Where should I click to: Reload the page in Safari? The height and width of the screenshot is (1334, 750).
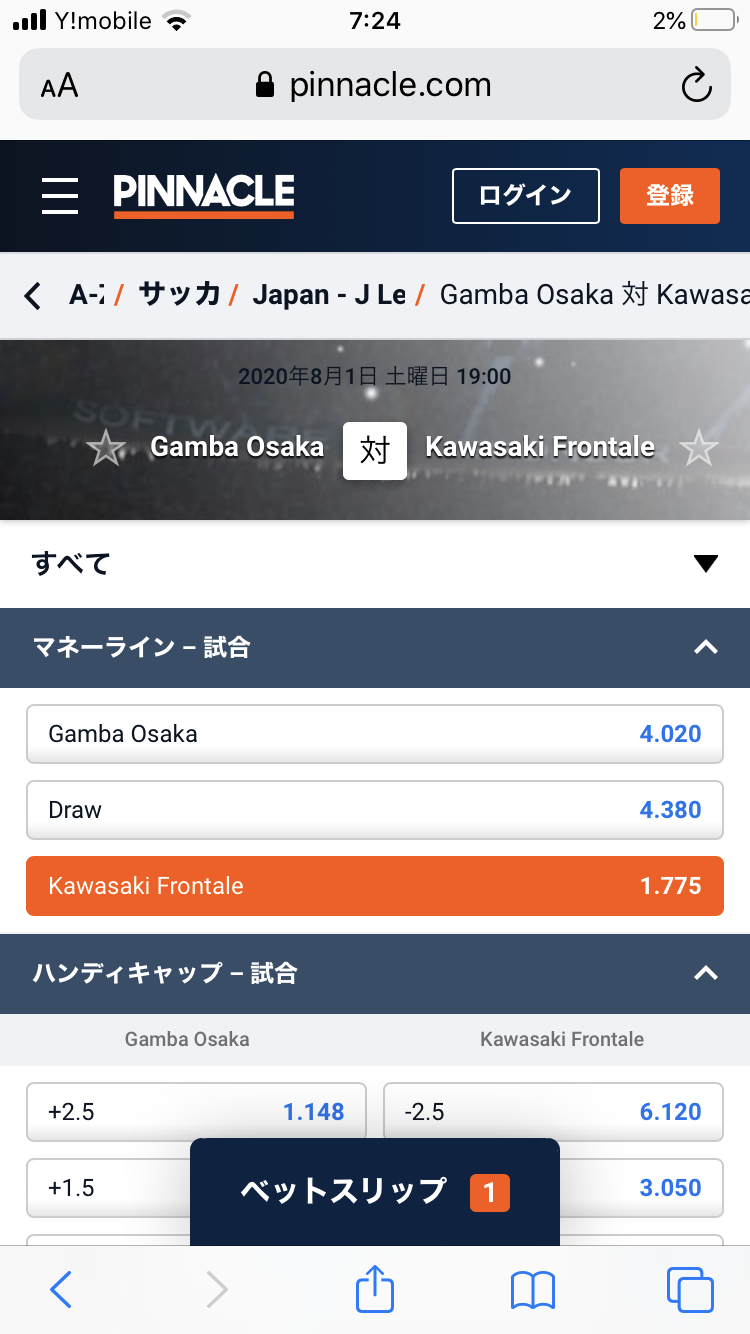[x=696, y=85]
